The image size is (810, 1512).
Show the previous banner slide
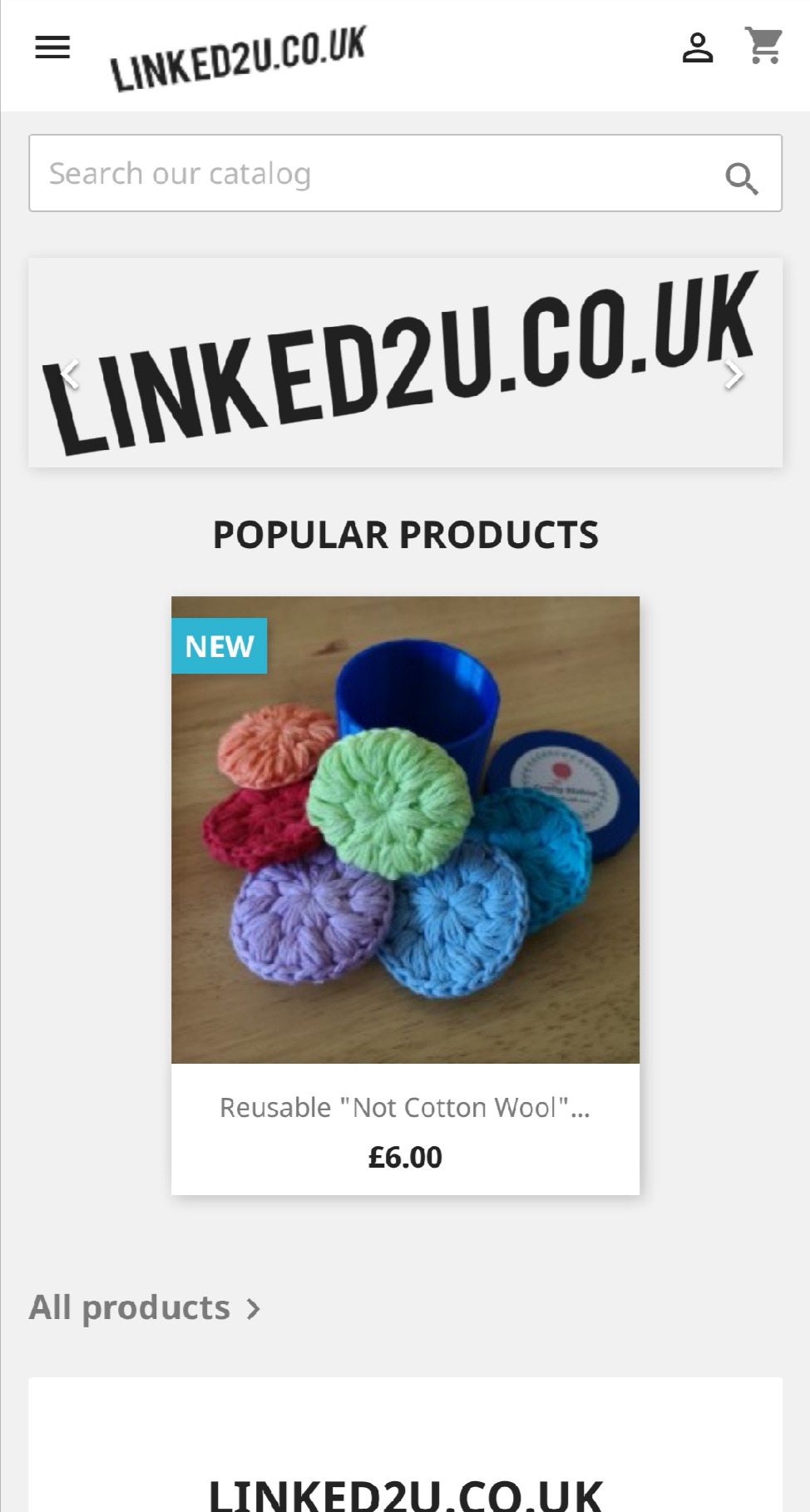70,374
